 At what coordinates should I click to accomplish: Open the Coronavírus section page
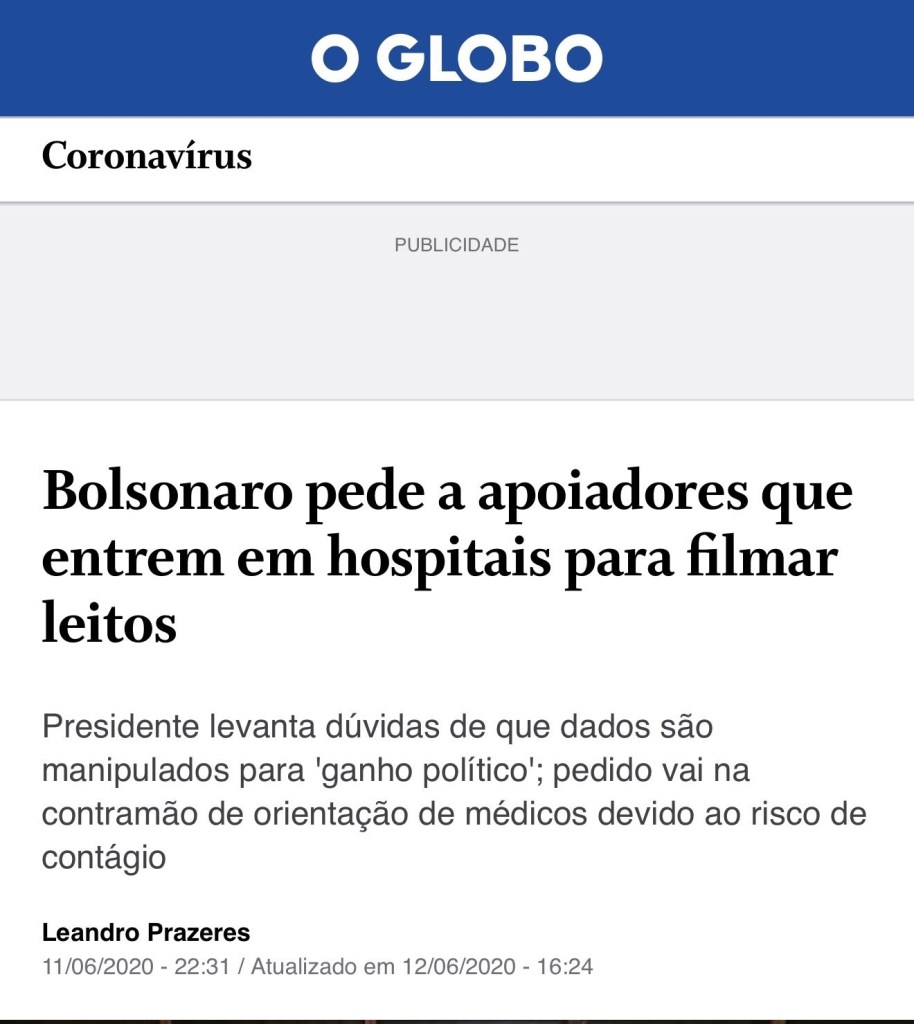147,157
